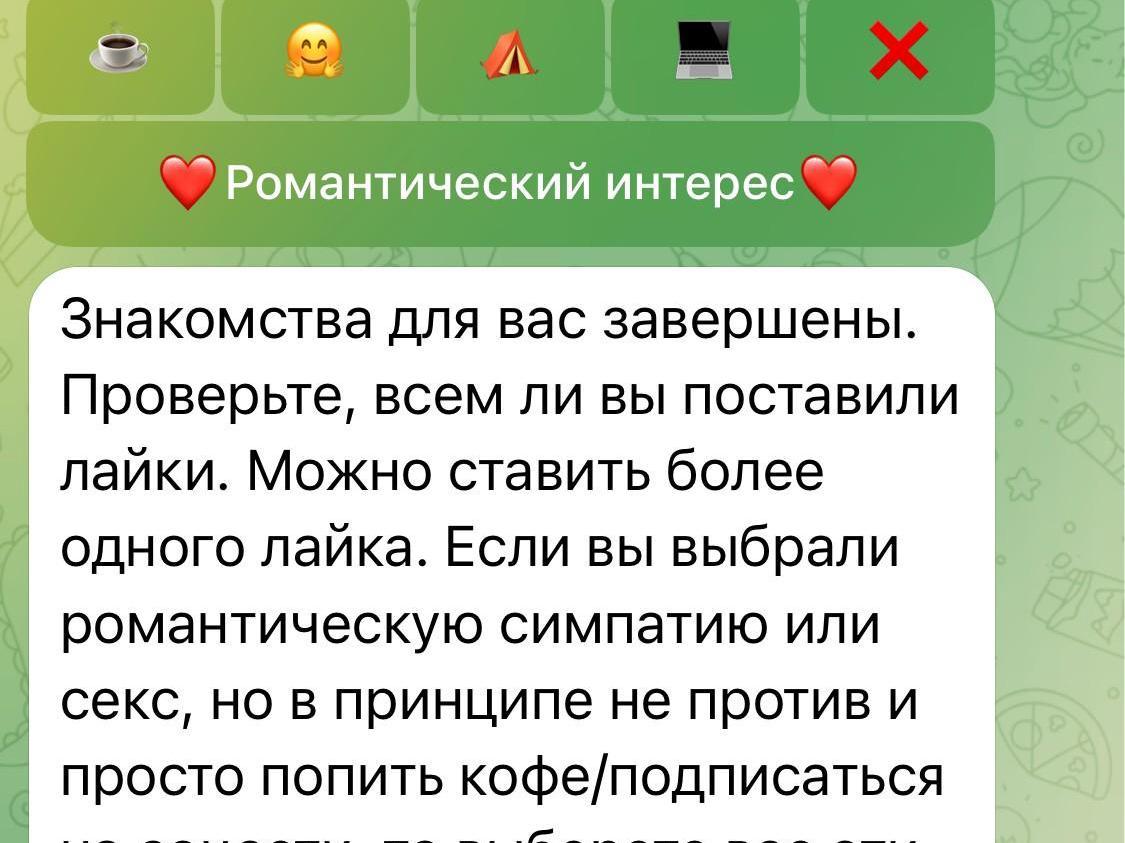Select Романтический интерес button
The image size is (1125, 843).
pos(510,184)
